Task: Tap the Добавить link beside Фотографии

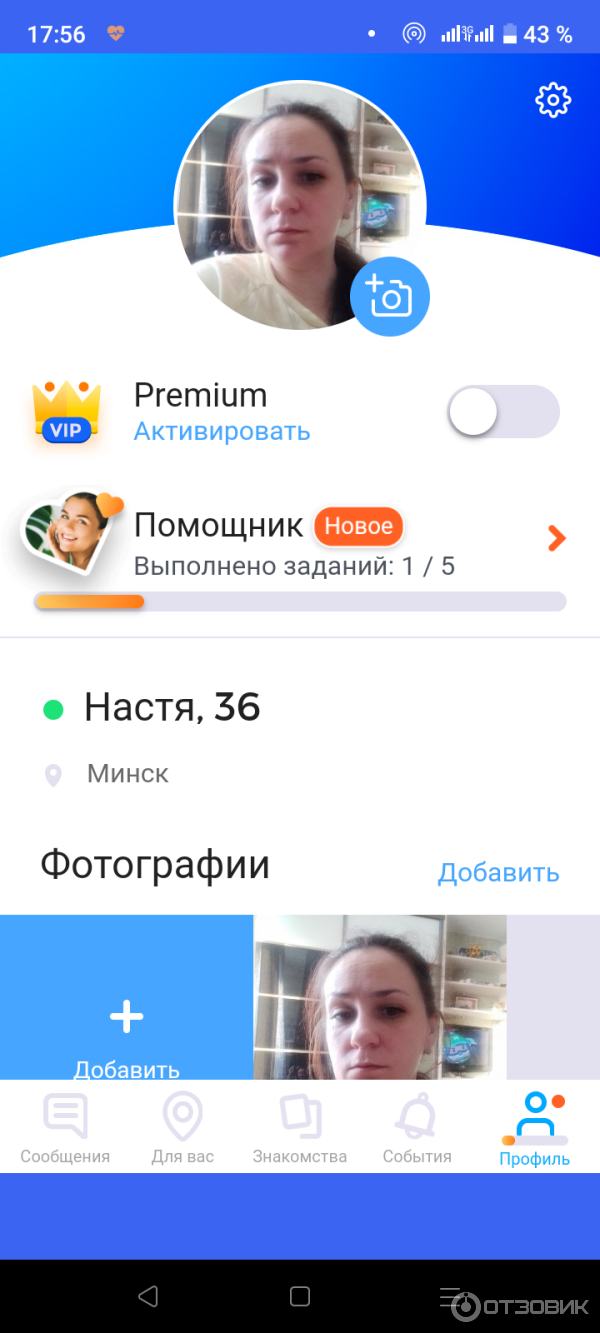Action: coord(498,872)
